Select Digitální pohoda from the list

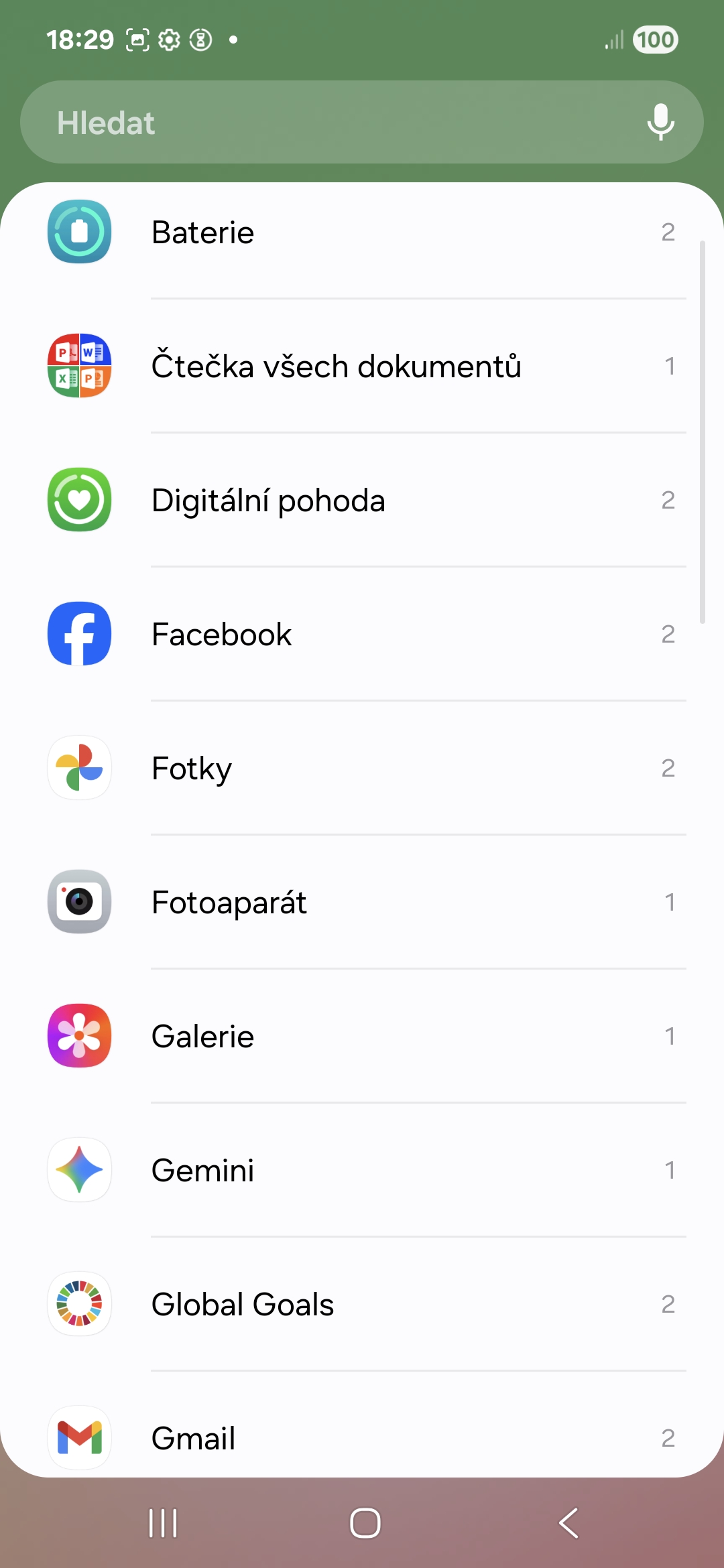[x=362, y=500]
